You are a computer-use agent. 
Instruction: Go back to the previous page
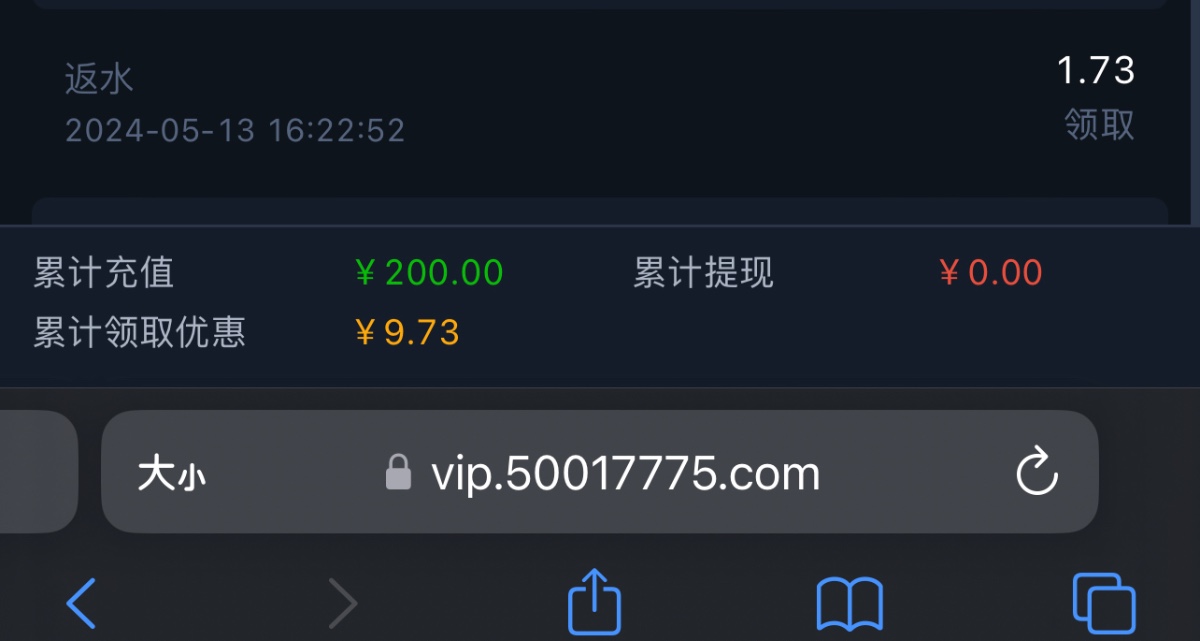(81, 602)
